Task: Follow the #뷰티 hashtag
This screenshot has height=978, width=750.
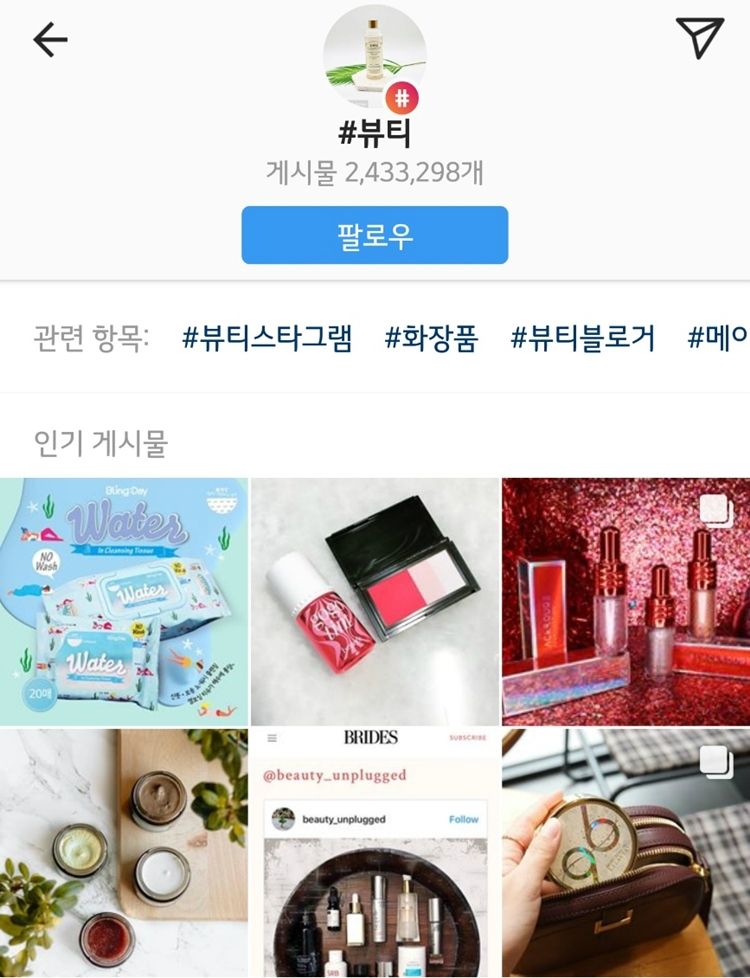Action: 374,236
